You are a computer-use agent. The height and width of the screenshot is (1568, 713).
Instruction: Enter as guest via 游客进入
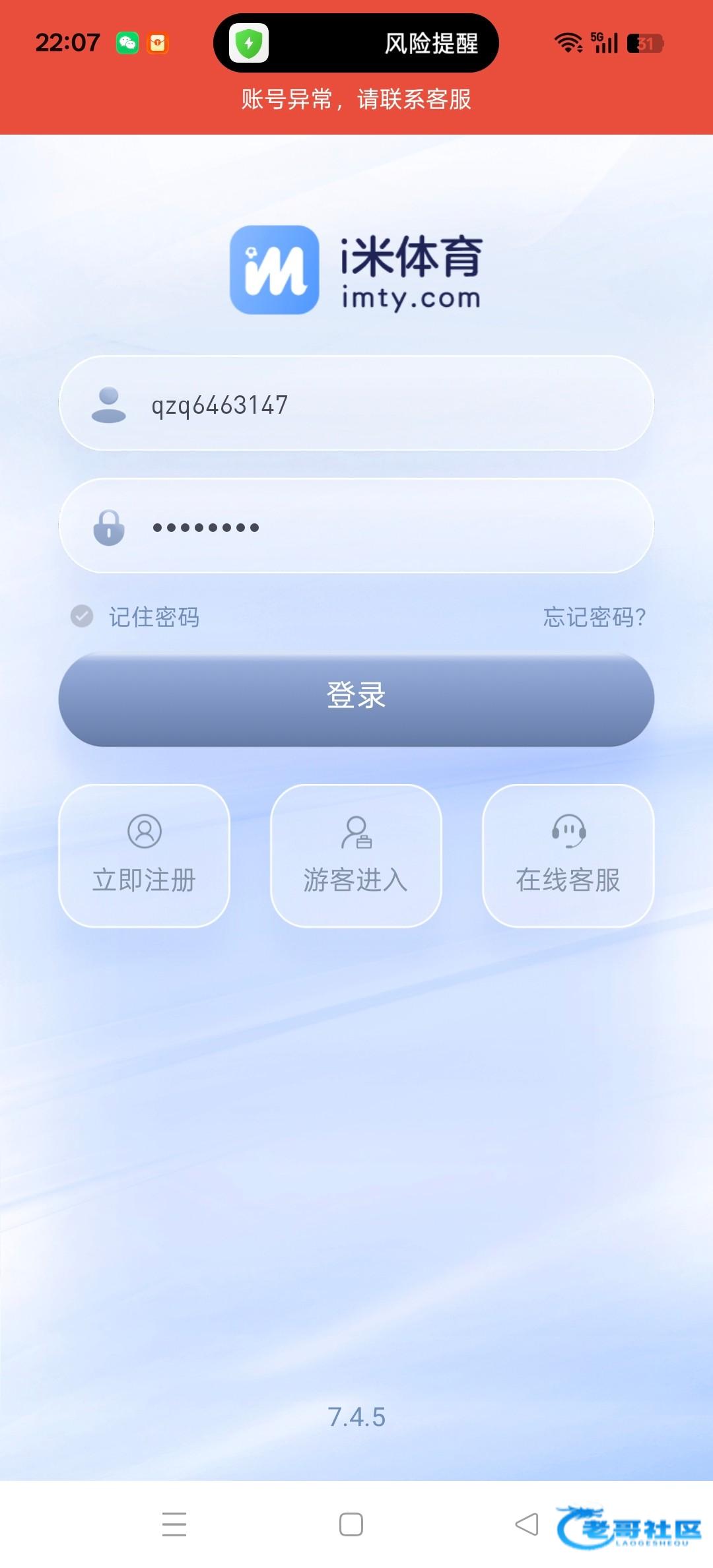356,855
